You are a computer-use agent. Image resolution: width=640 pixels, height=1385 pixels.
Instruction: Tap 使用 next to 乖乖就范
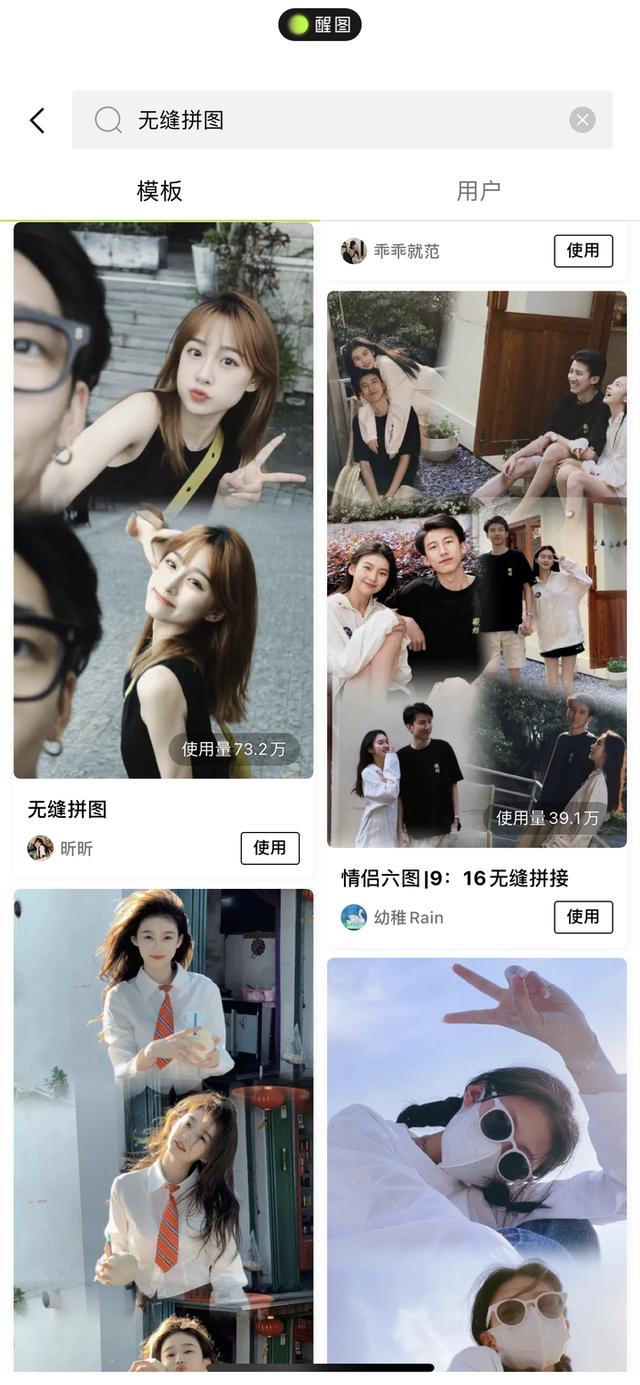[583, 251]
